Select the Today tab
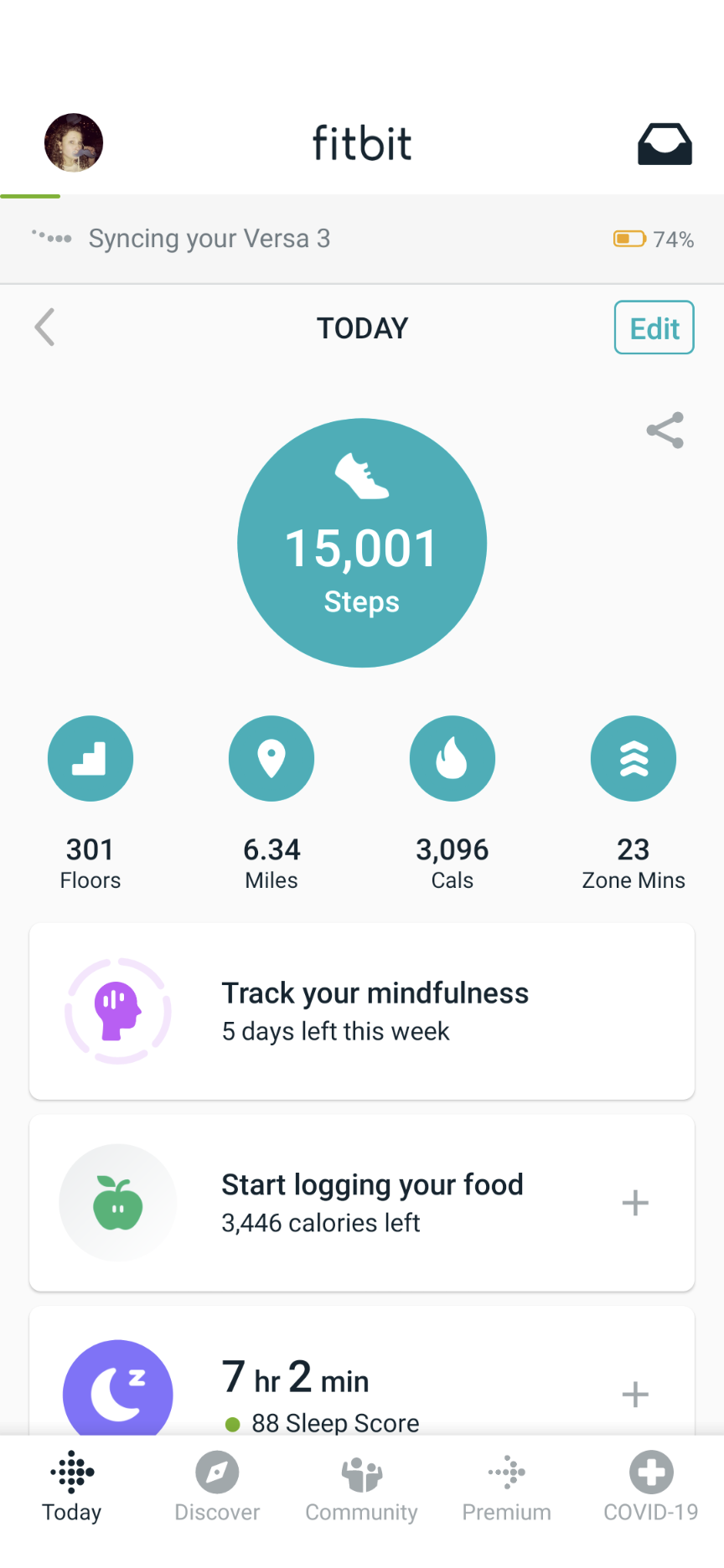 point(72,1487)
